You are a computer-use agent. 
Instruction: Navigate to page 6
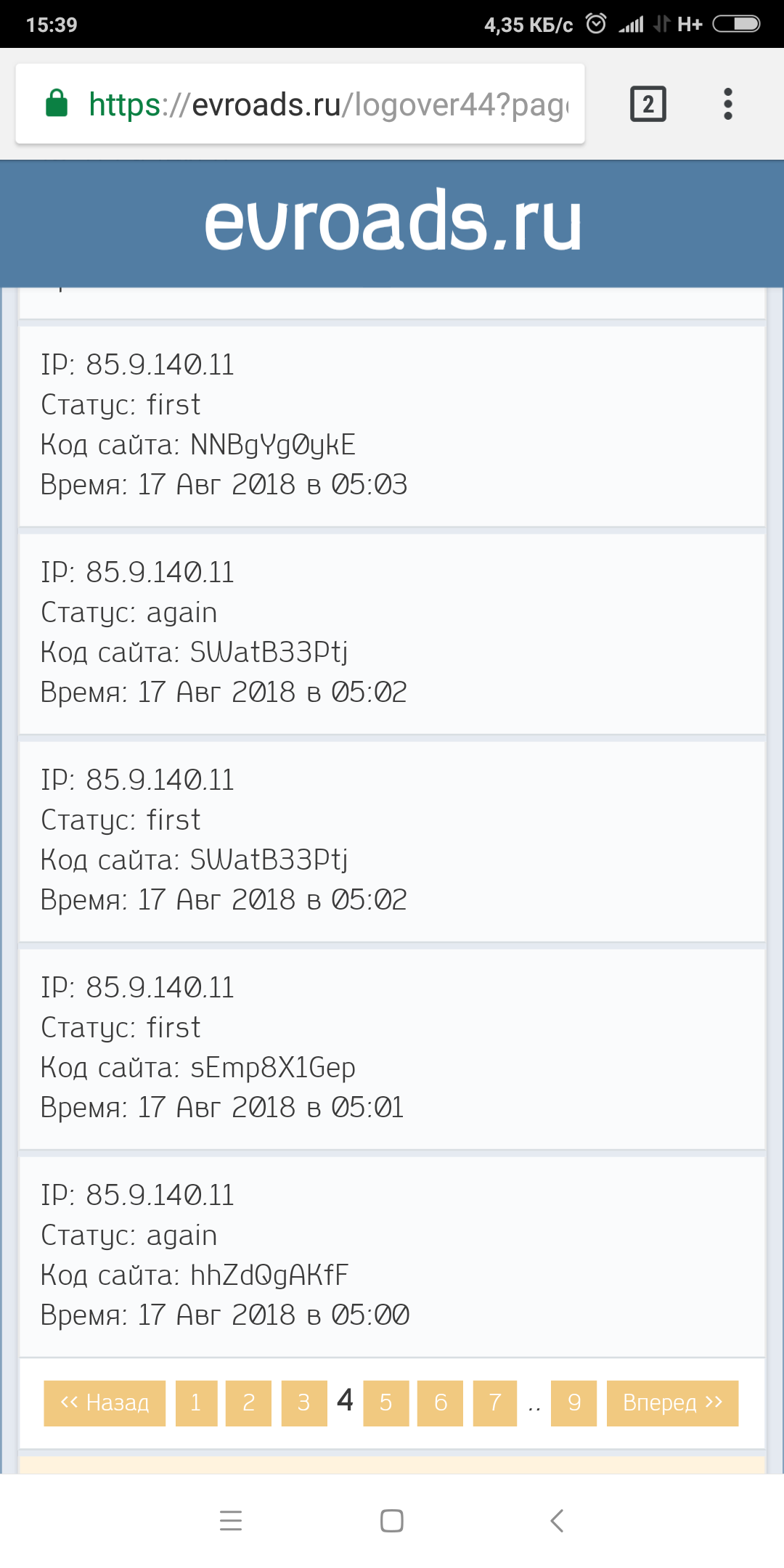click(x=440, y=1402)
